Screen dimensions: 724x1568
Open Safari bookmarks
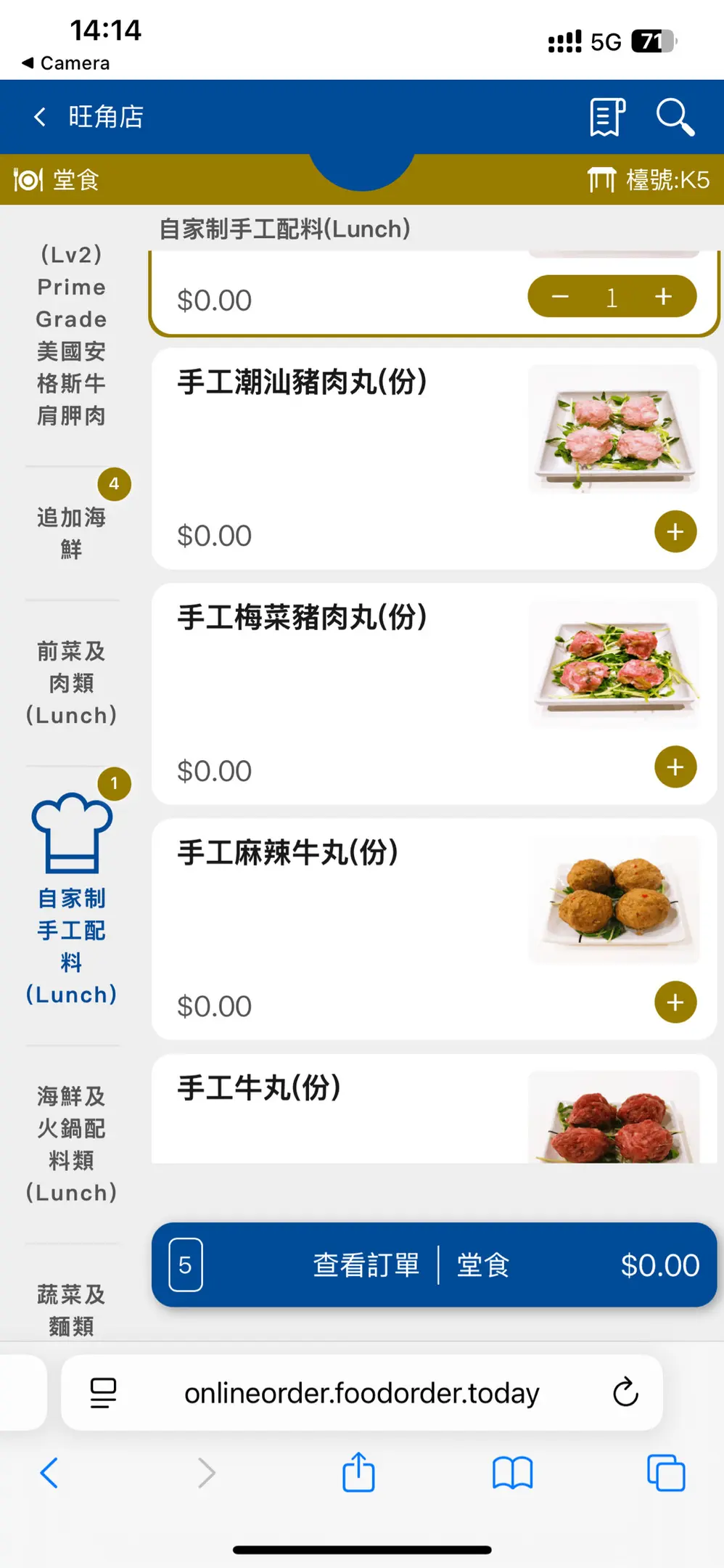click(512, 1473)
